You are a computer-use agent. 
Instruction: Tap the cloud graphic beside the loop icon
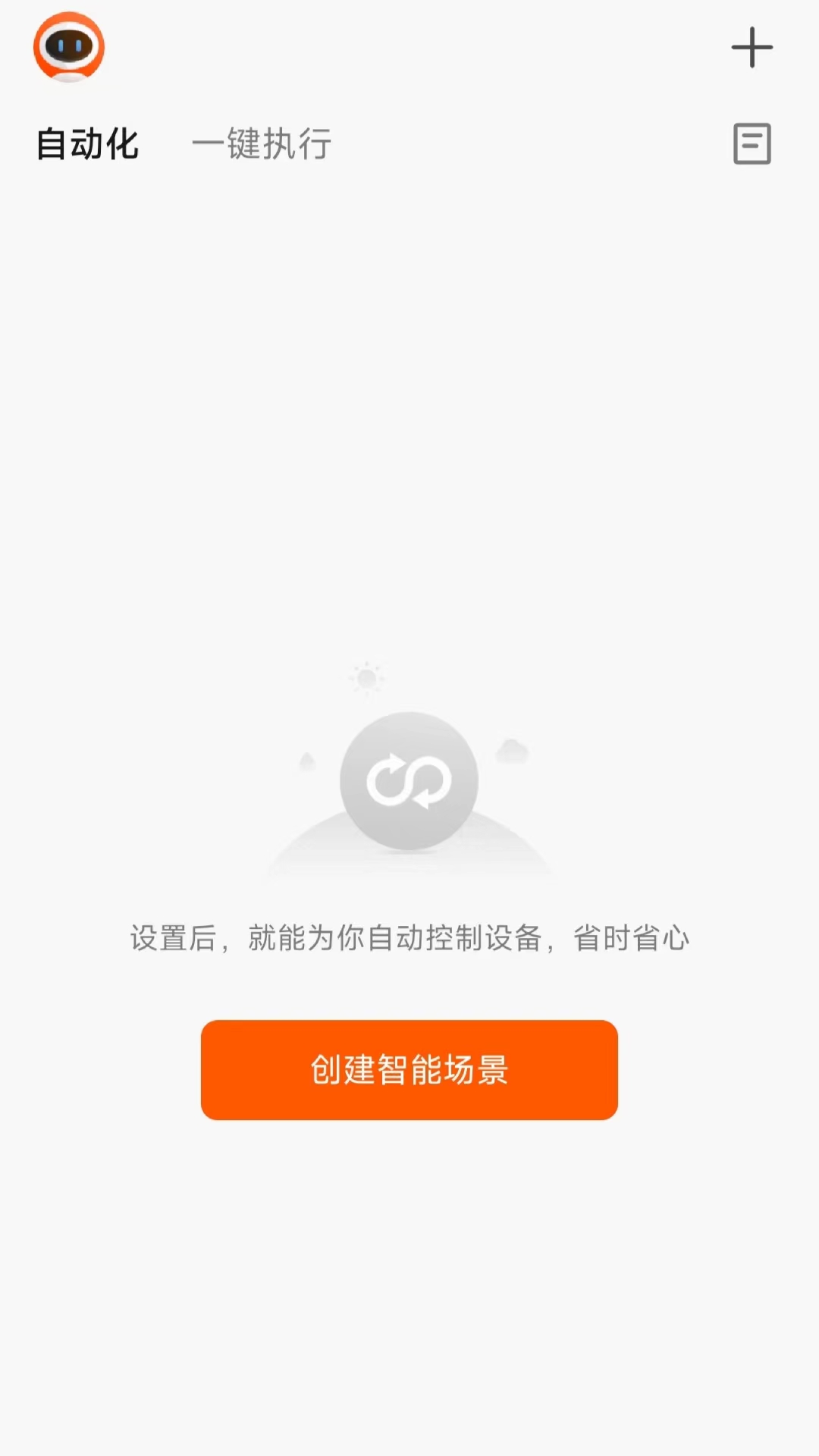pyautogui.click(x=510, y=751)
